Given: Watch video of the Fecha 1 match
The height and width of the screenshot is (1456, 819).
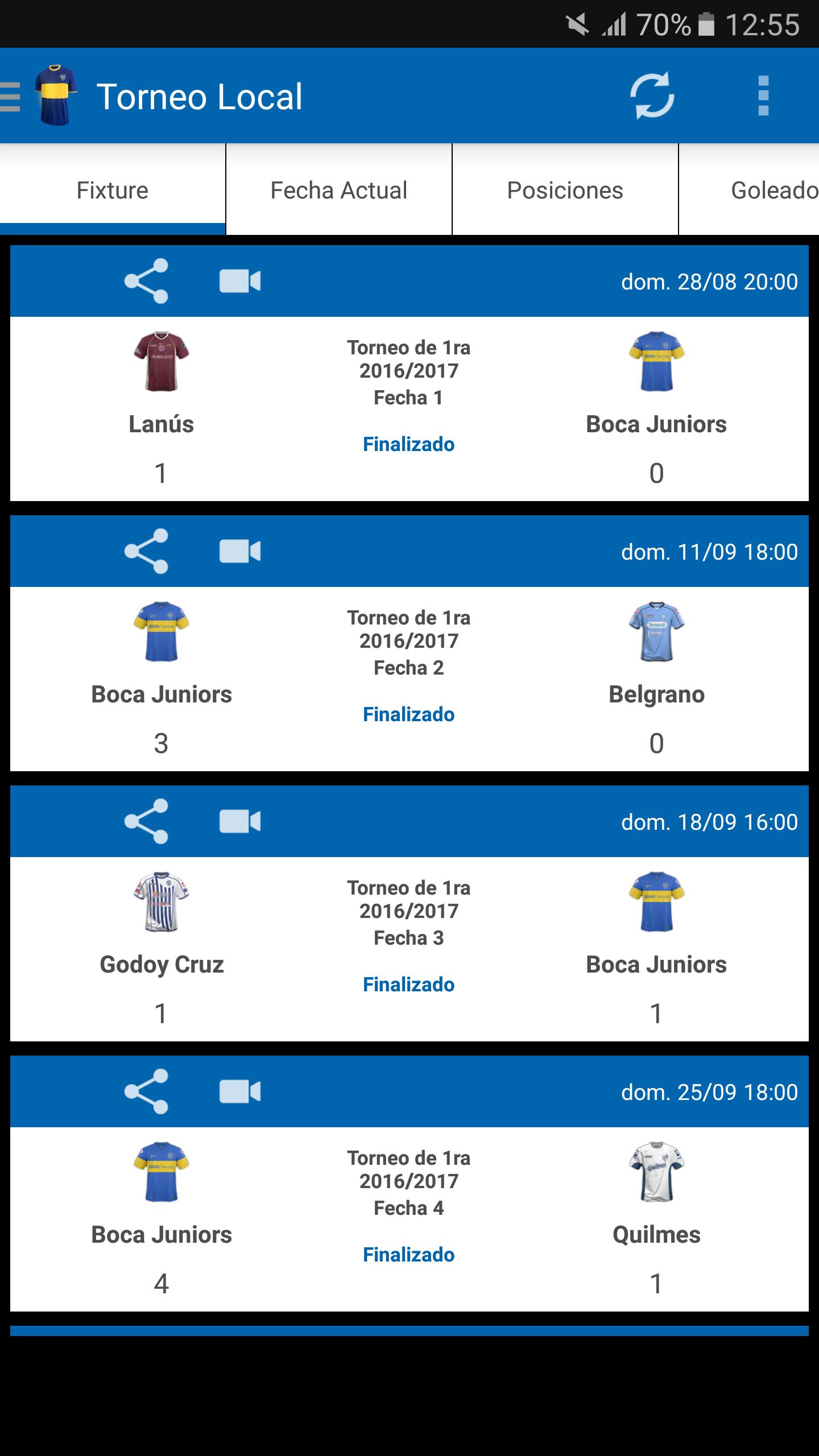Looking at the screenshot, I should (x=240, y=281).
